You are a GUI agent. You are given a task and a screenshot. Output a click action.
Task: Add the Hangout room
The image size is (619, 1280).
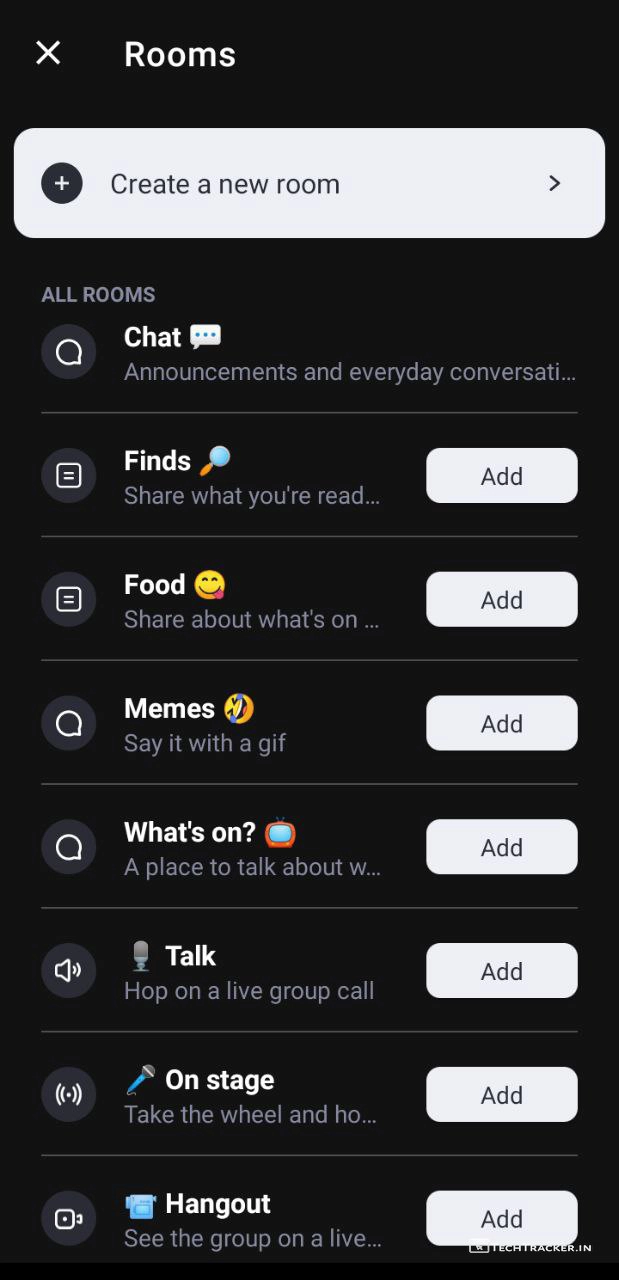tap(501, 1218)
